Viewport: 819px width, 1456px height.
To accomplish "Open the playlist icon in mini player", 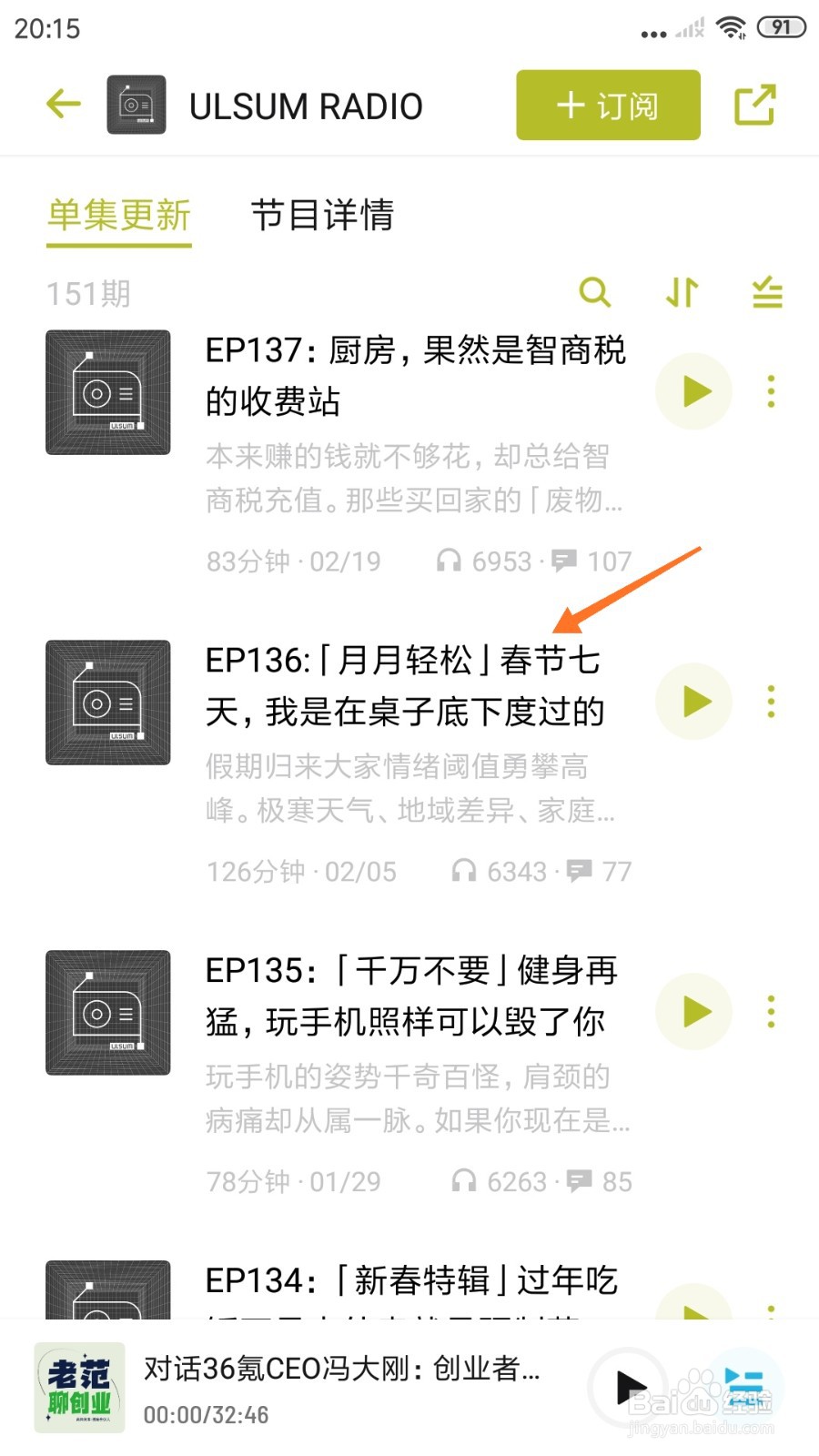I will coord(744,1385).
